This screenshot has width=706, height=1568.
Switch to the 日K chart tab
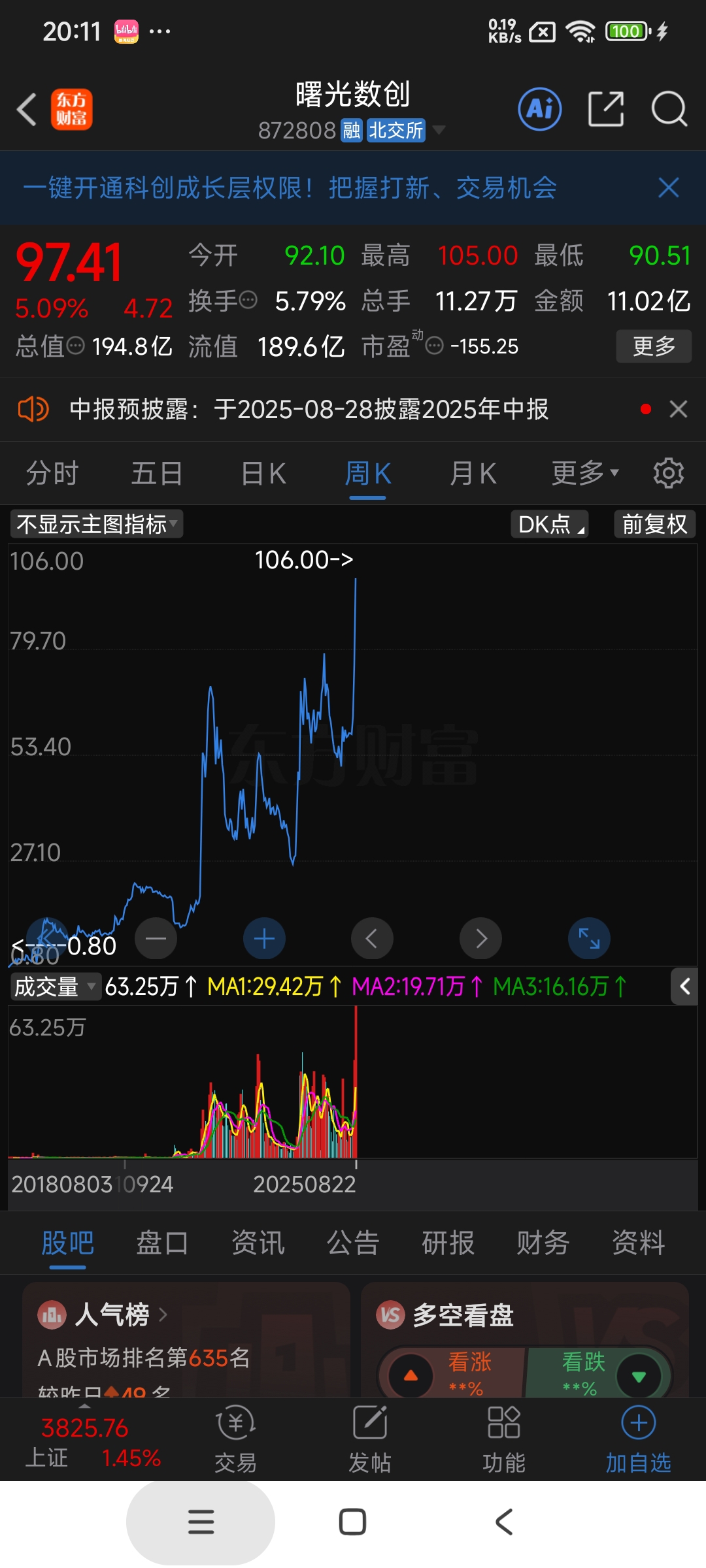(x=263, y=474)
